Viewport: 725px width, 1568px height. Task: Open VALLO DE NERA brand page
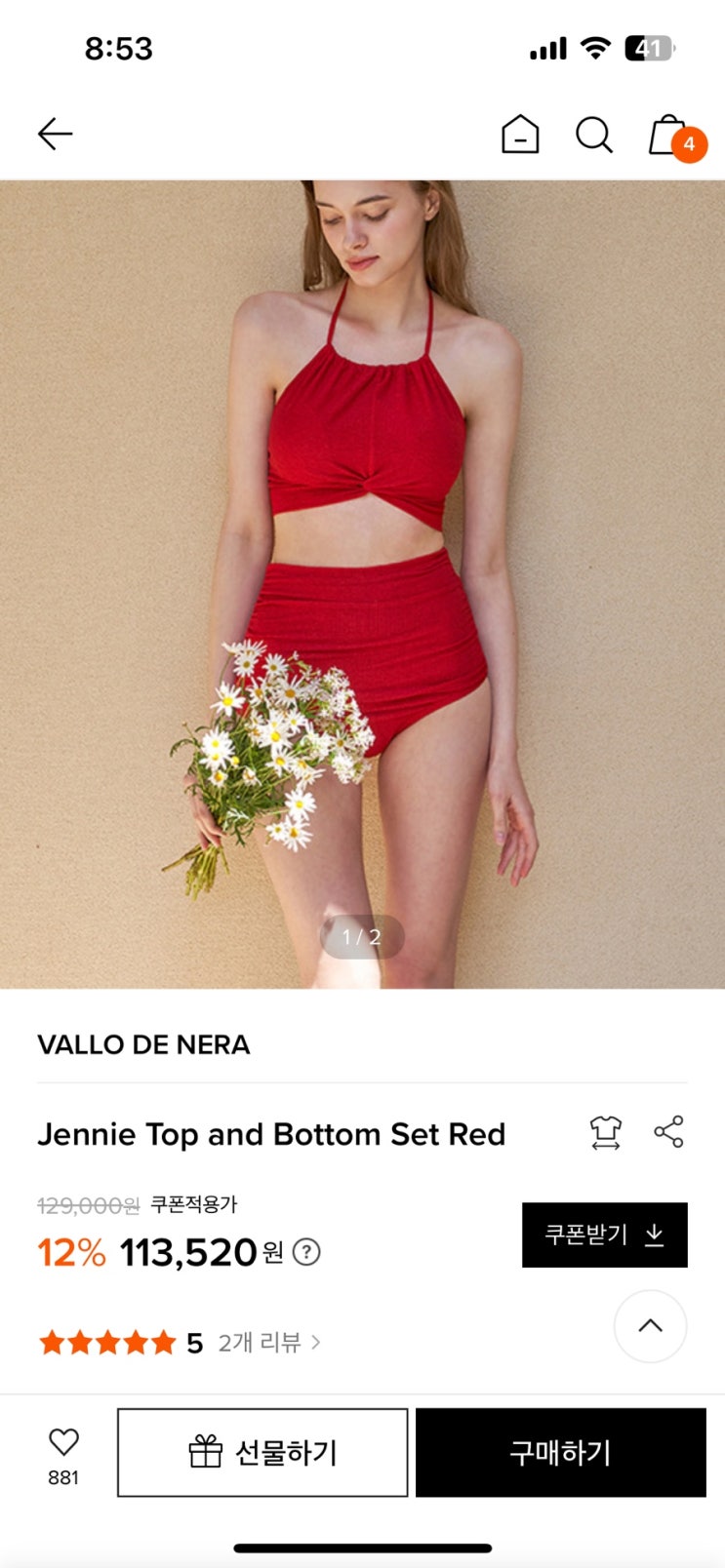click(x=143, y=1044)
